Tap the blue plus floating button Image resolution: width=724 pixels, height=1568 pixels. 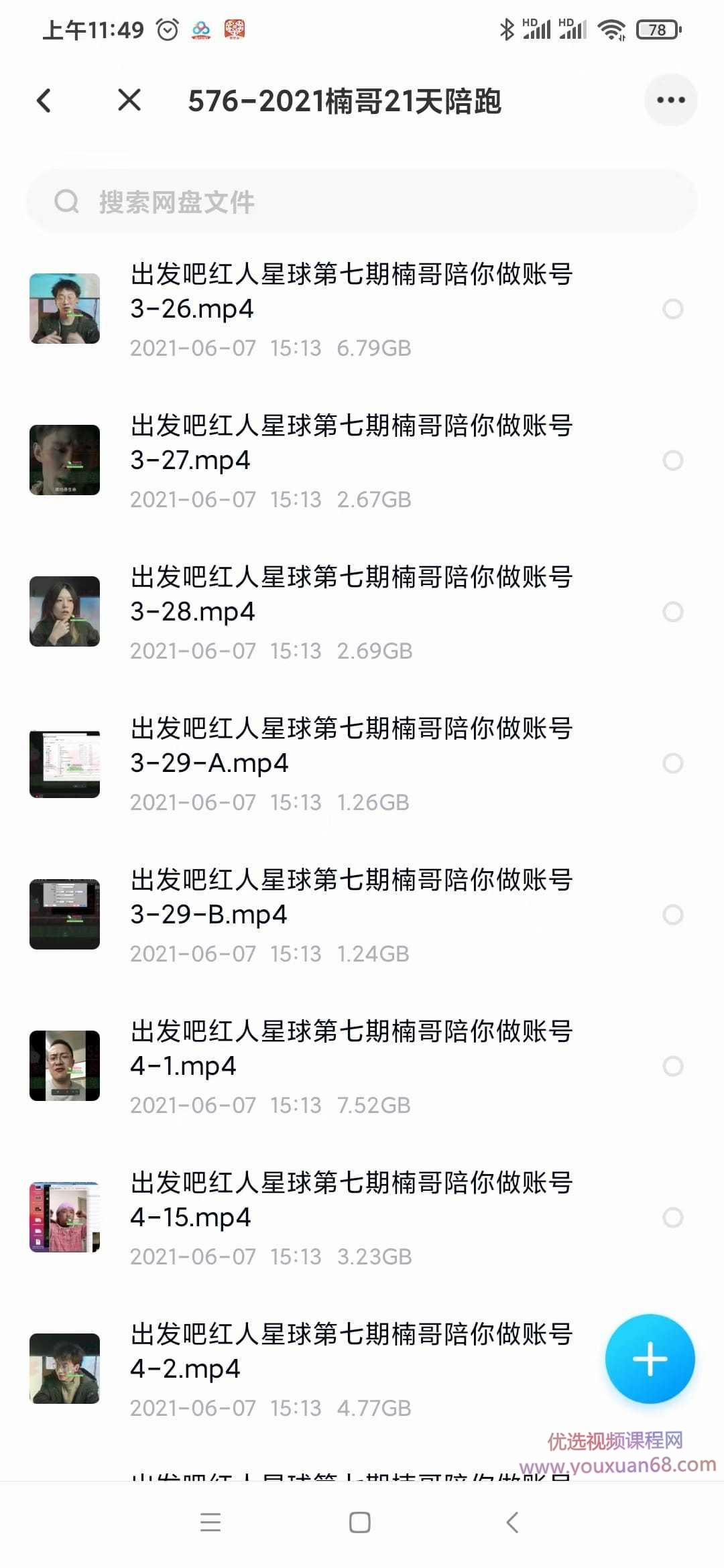coord(650,1359)
